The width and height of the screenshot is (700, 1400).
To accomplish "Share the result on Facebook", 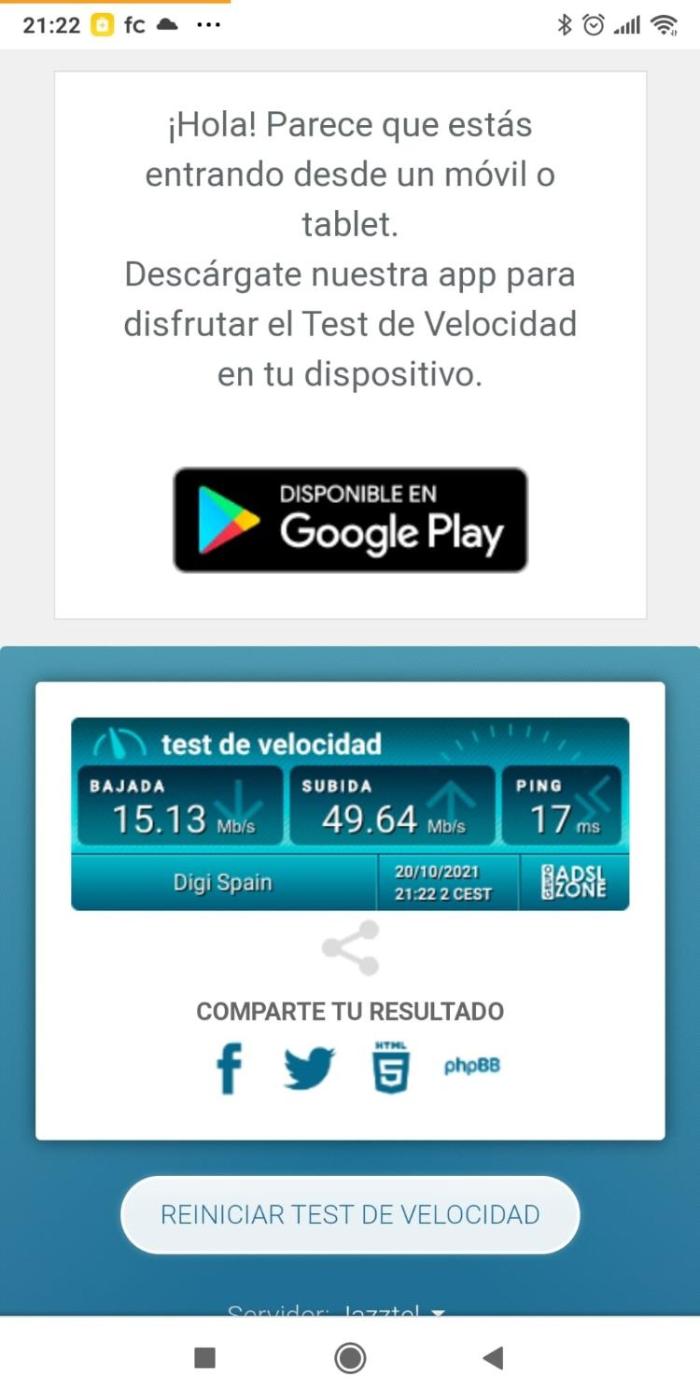I will point(229,1068).
